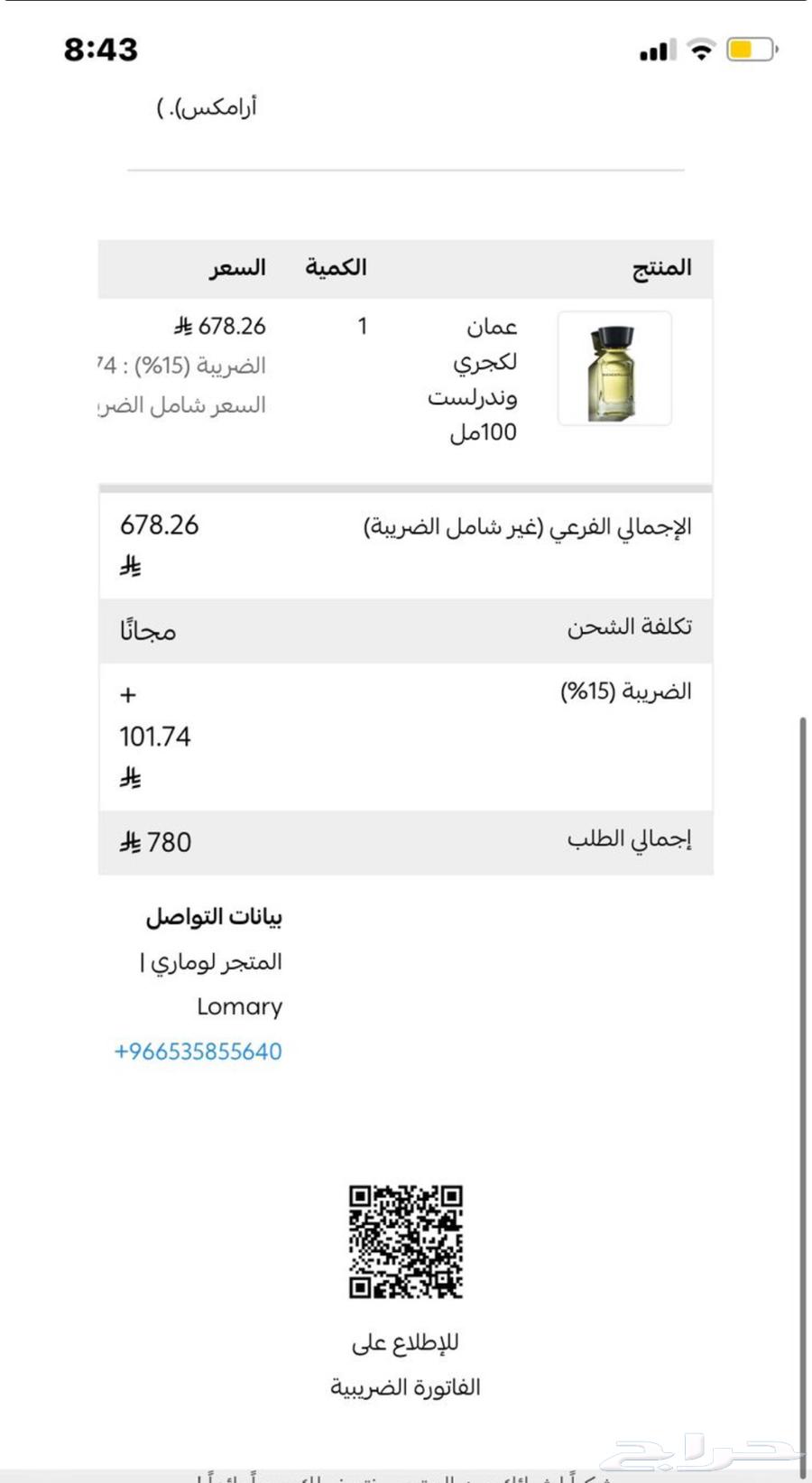Tap the currency icon under the 101.74 tax amount
The height and width of the screenshot is (1483, 812).
point(132,774)
